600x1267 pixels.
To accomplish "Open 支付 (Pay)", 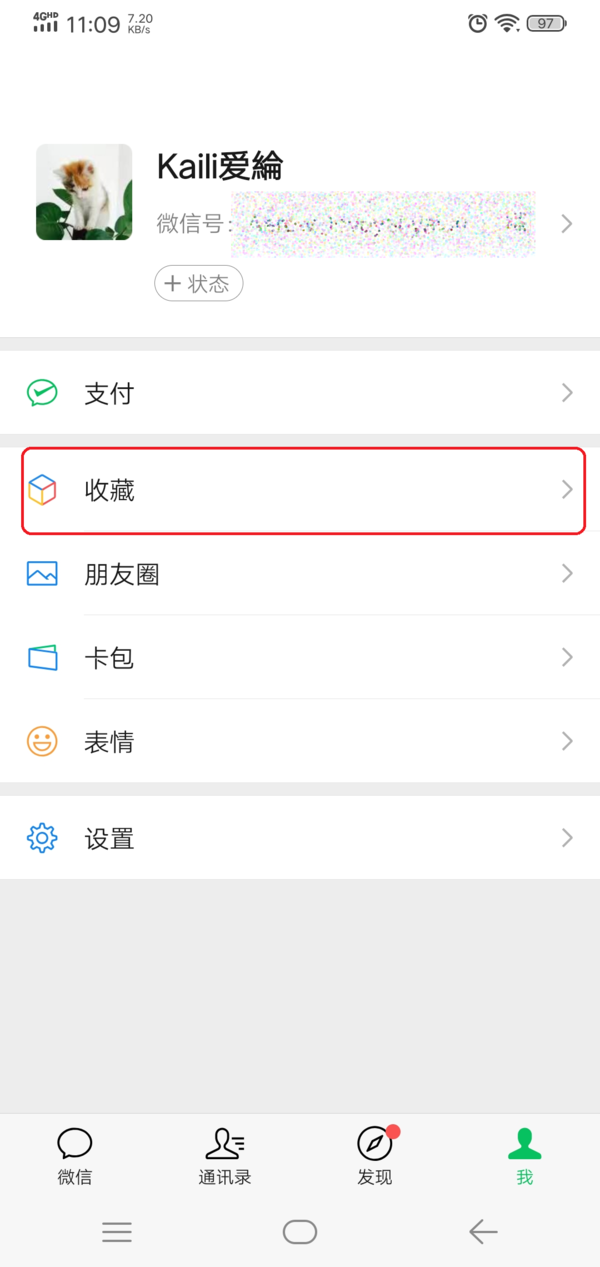I will click(300, 393).
